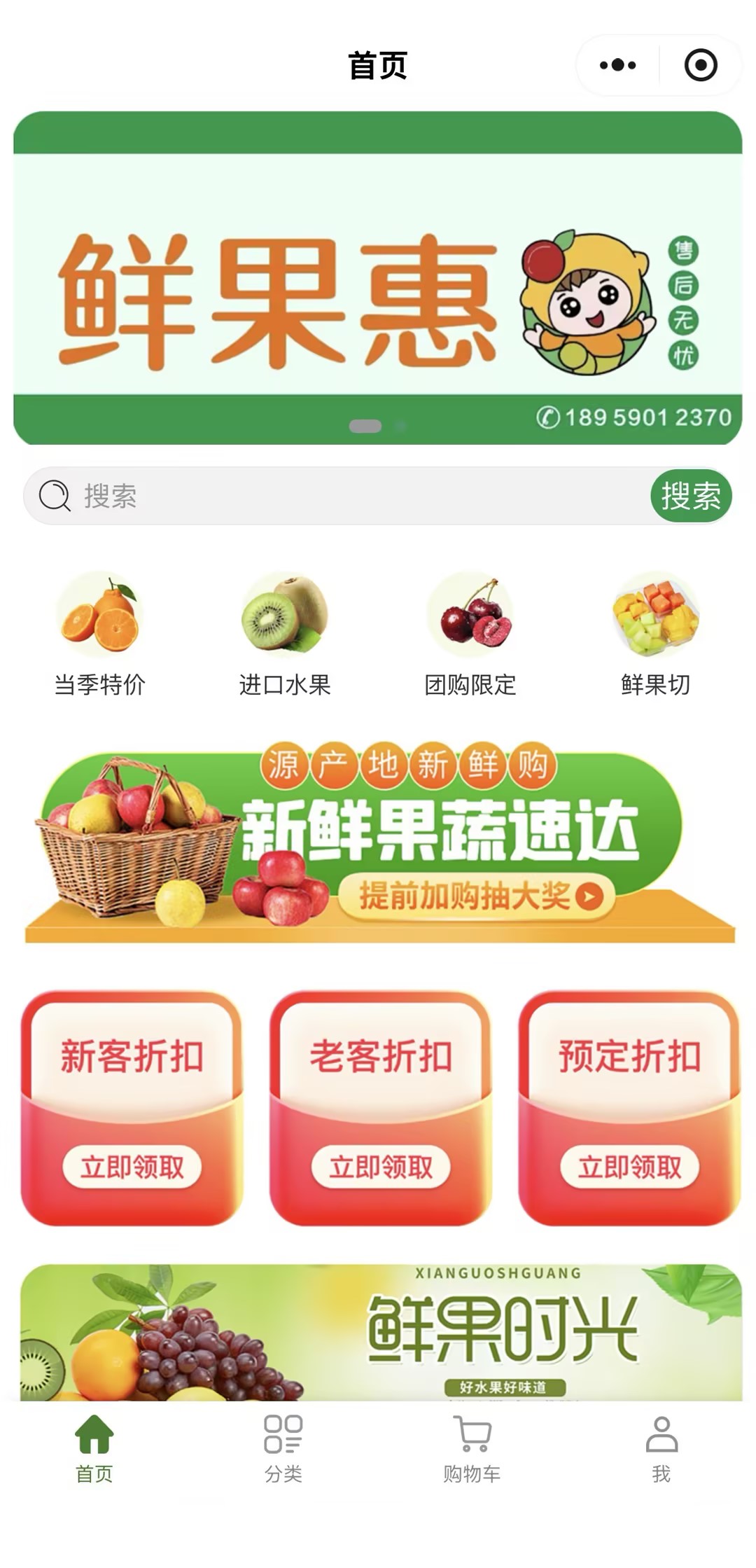Tap the green 搜索 button
Screen dimensions: 756x1568
[x=691, y=496]
